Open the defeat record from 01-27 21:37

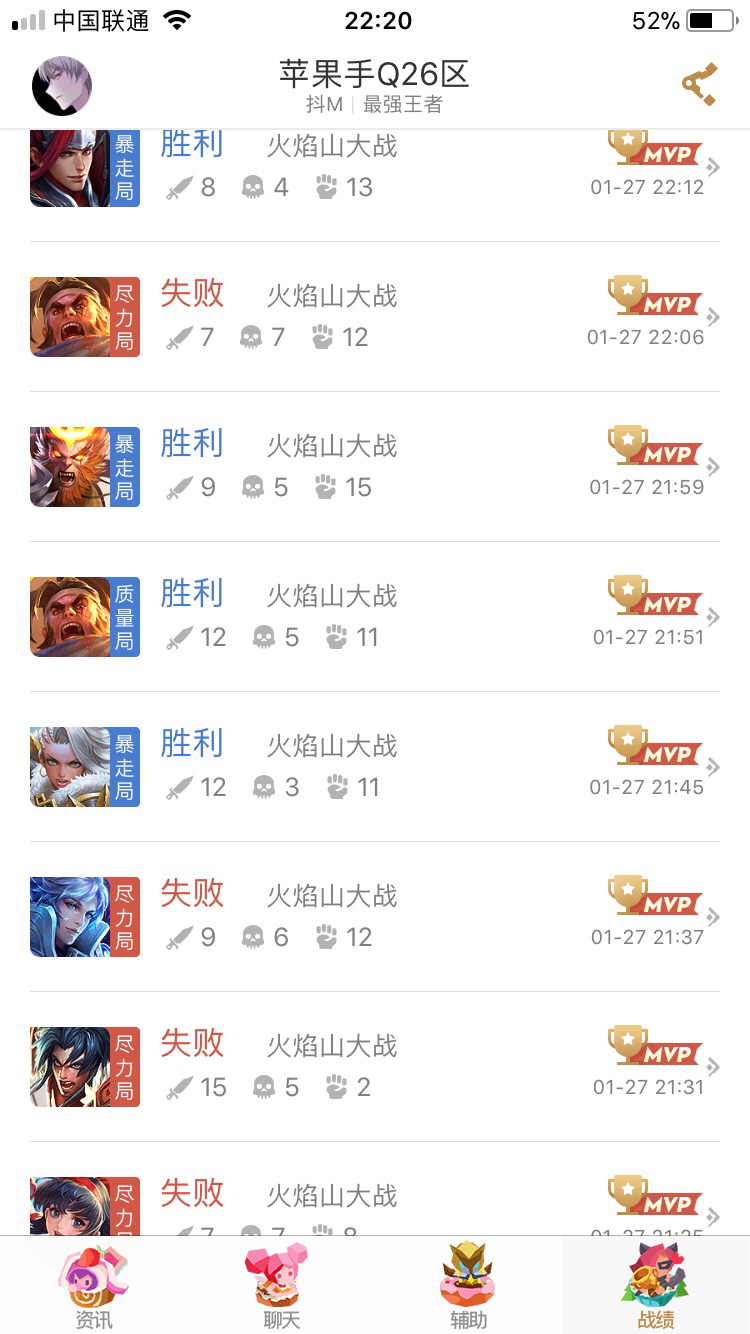pyautogui.click(x=375, y=917)
